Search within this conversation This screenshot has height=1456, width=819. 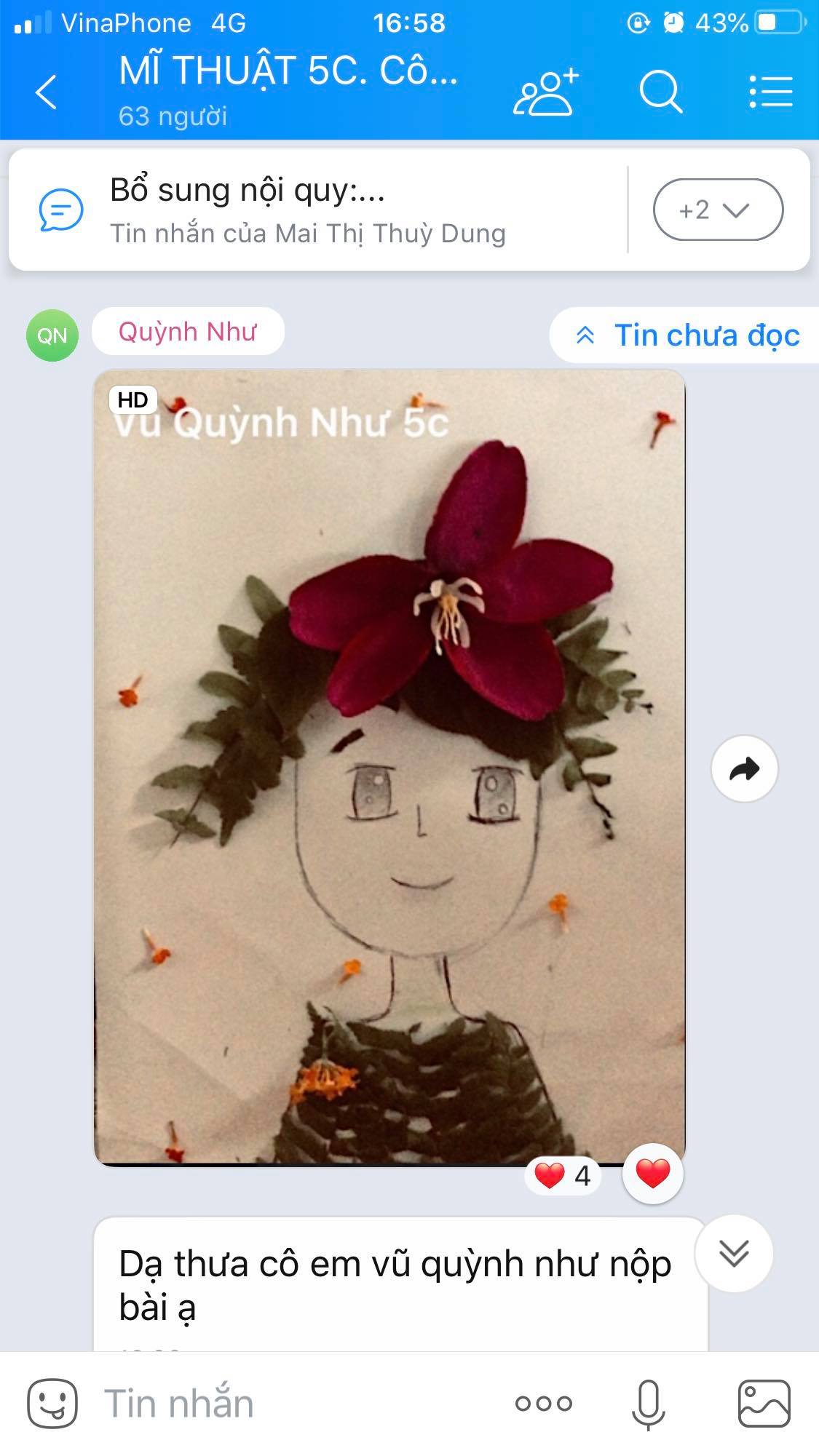[660, 92]
